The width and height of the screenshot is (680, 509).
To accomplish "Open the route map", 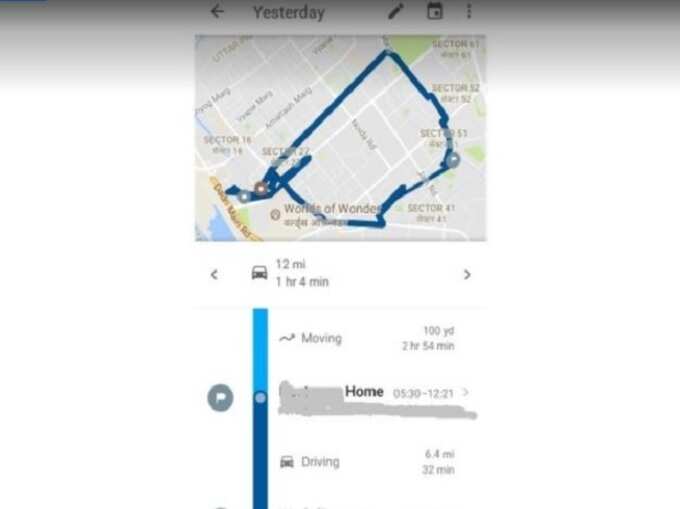I will (340, 138).
